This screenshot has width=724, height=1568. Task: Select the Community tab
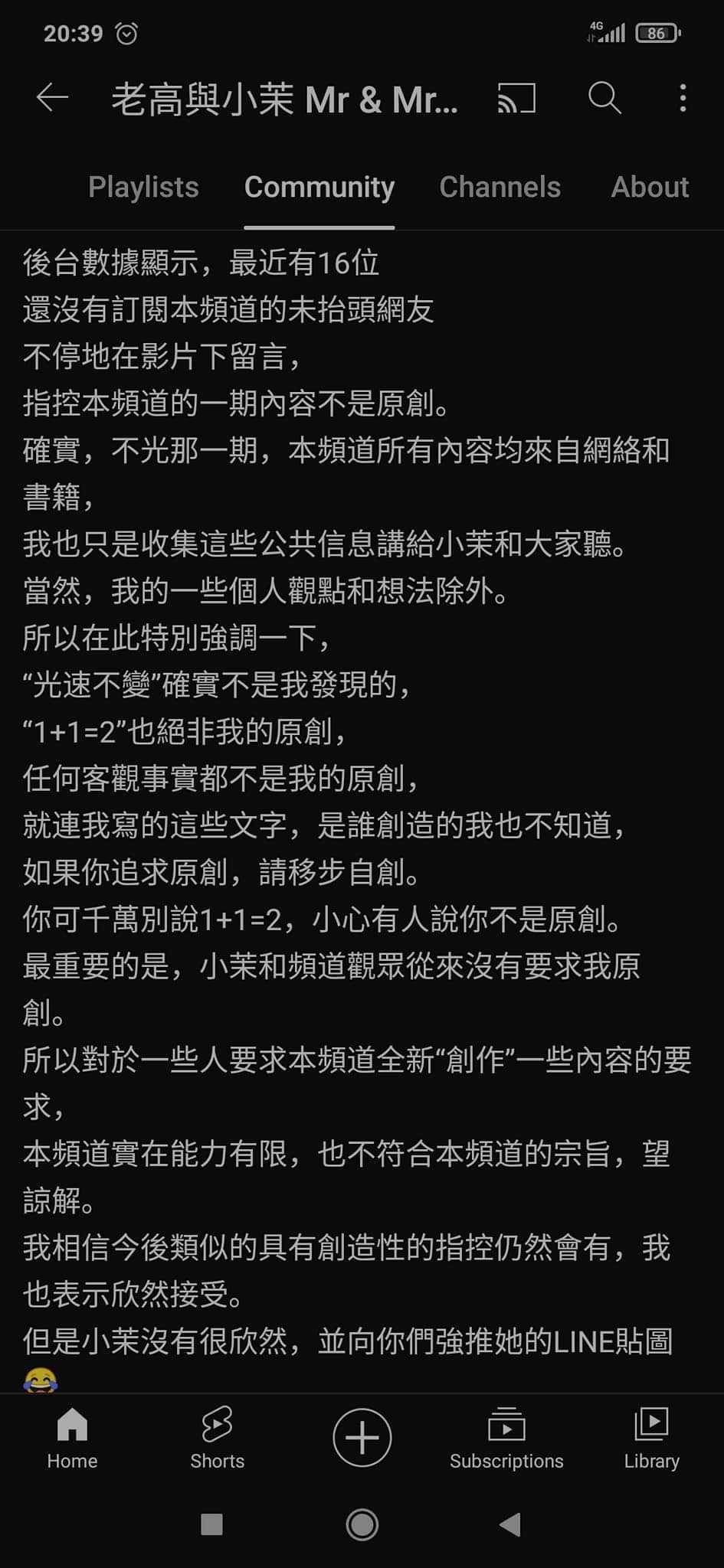319,188
